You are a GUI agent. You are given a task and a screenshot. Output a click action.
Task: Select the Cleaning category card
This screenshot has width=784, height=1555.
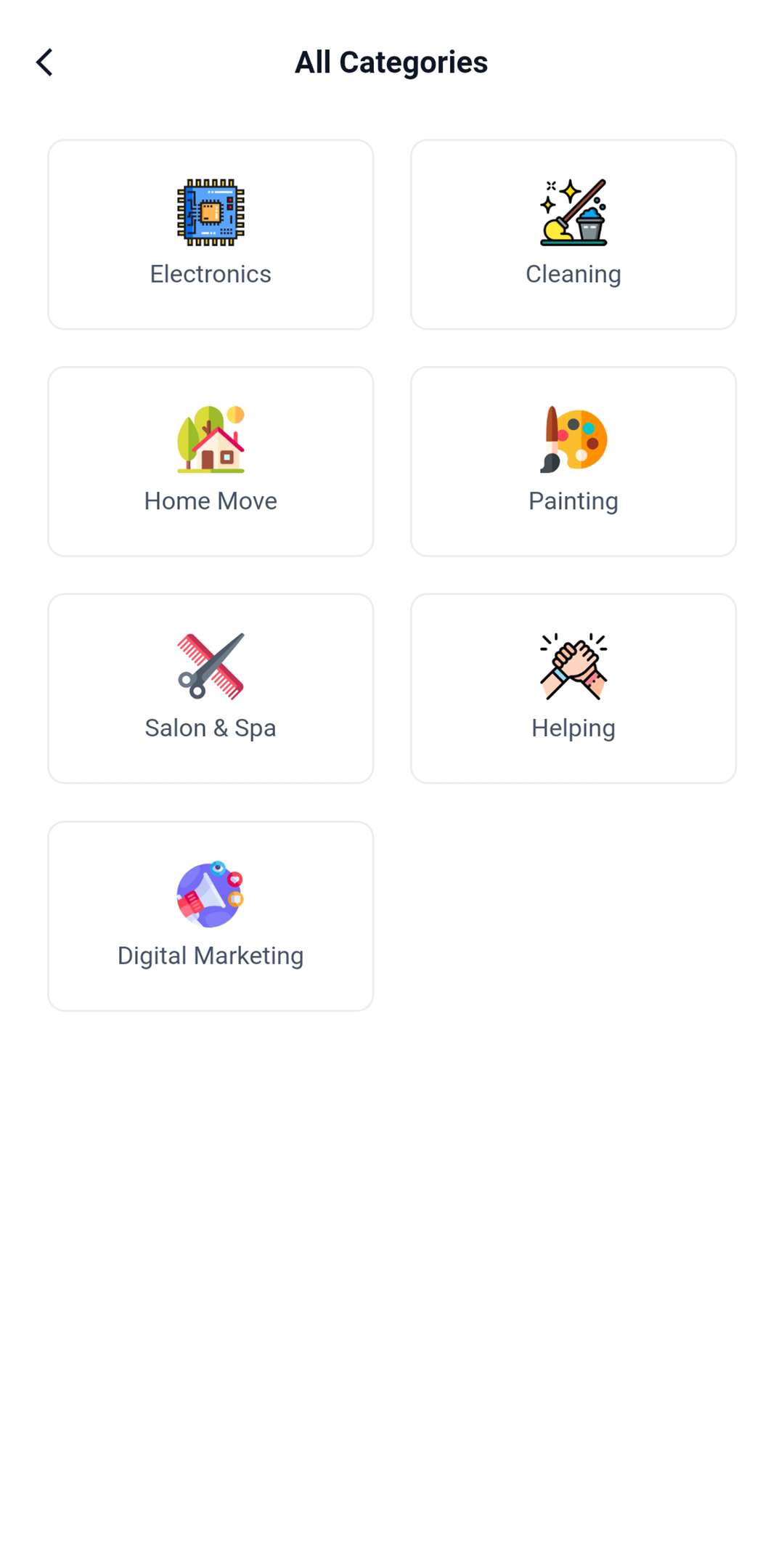pyautogui.click(x=573, y=235)
